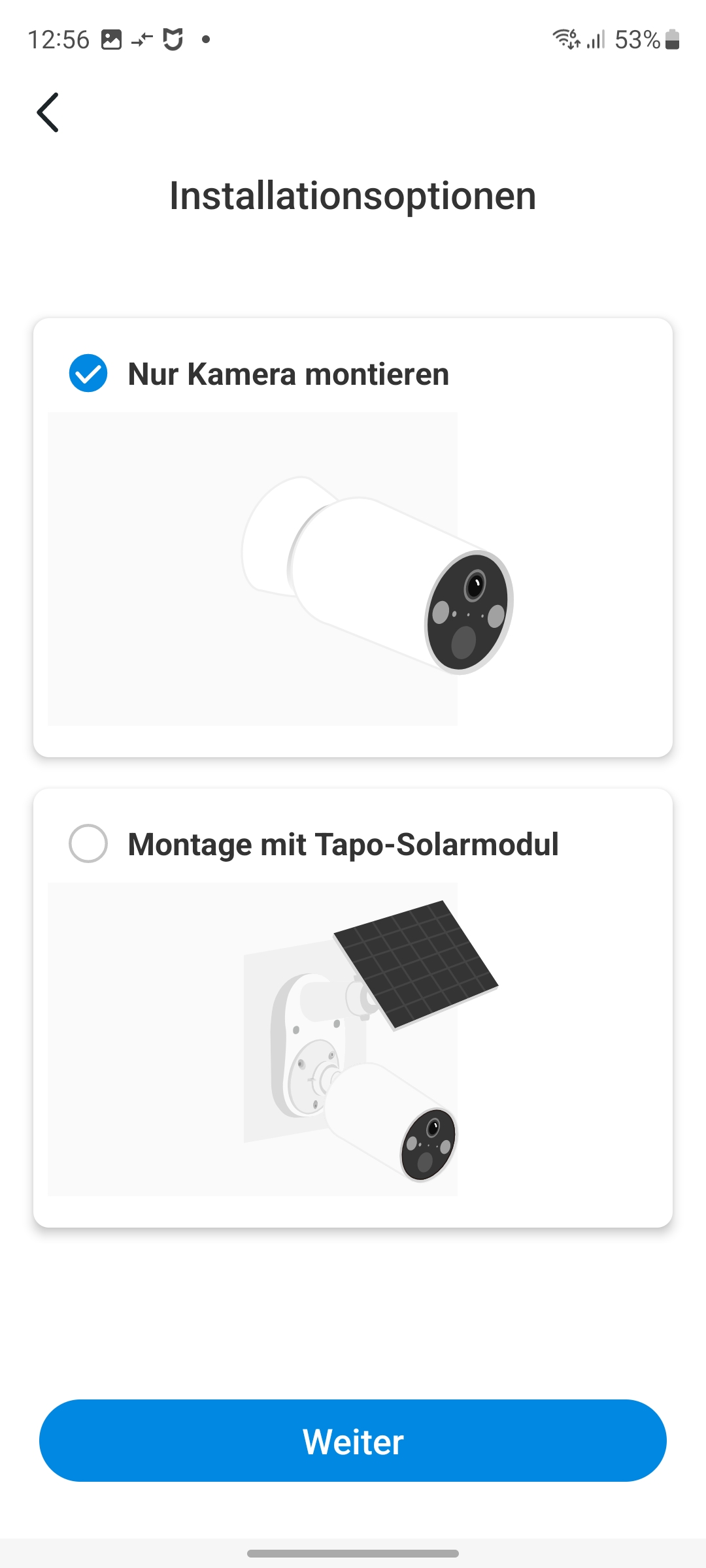Continue with the Weiter button
The image size is (706, 1568).
[x=353, y=1441]
